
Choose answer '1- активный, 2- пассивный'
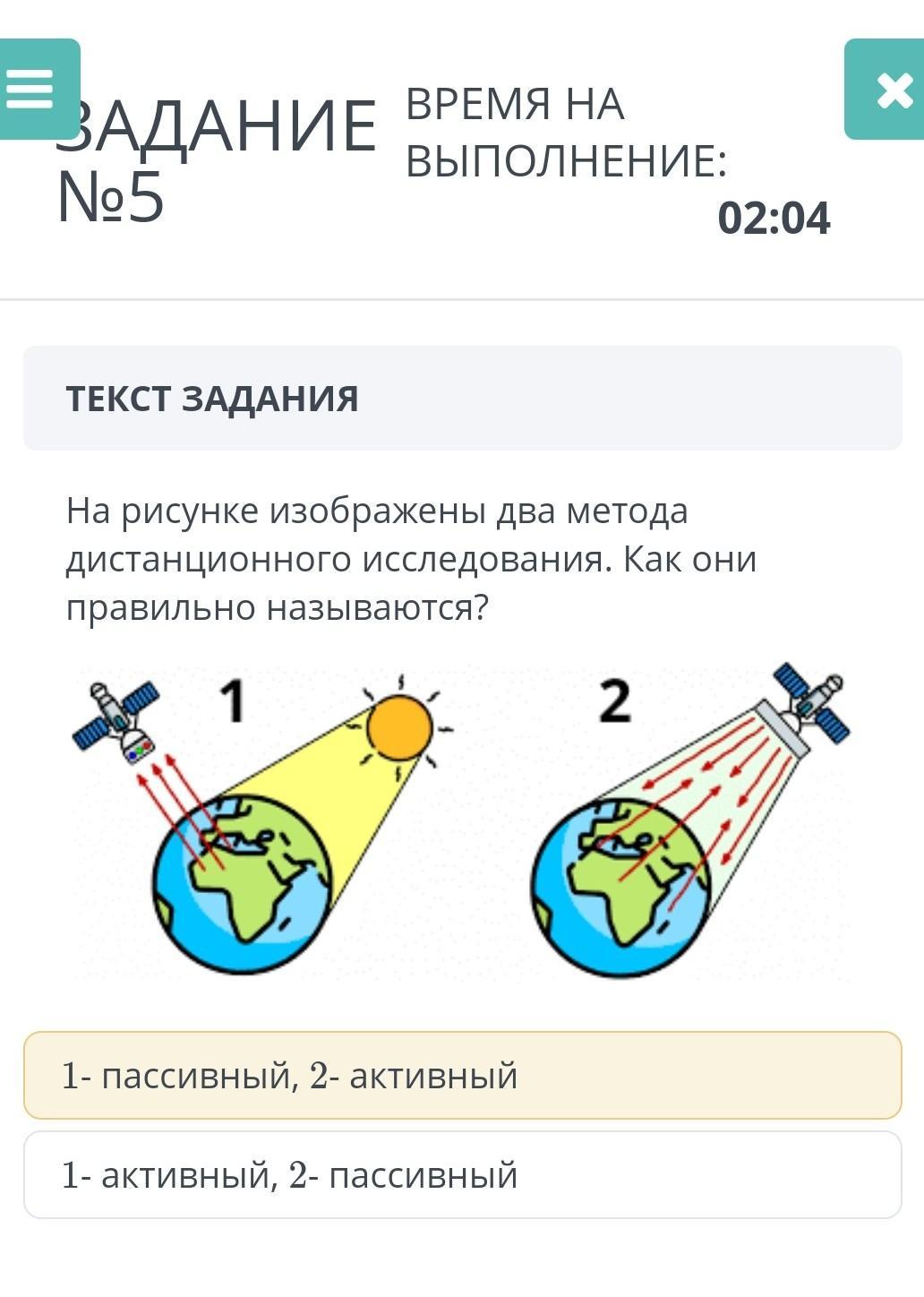pyautogui.click(x=462, y=1174)
